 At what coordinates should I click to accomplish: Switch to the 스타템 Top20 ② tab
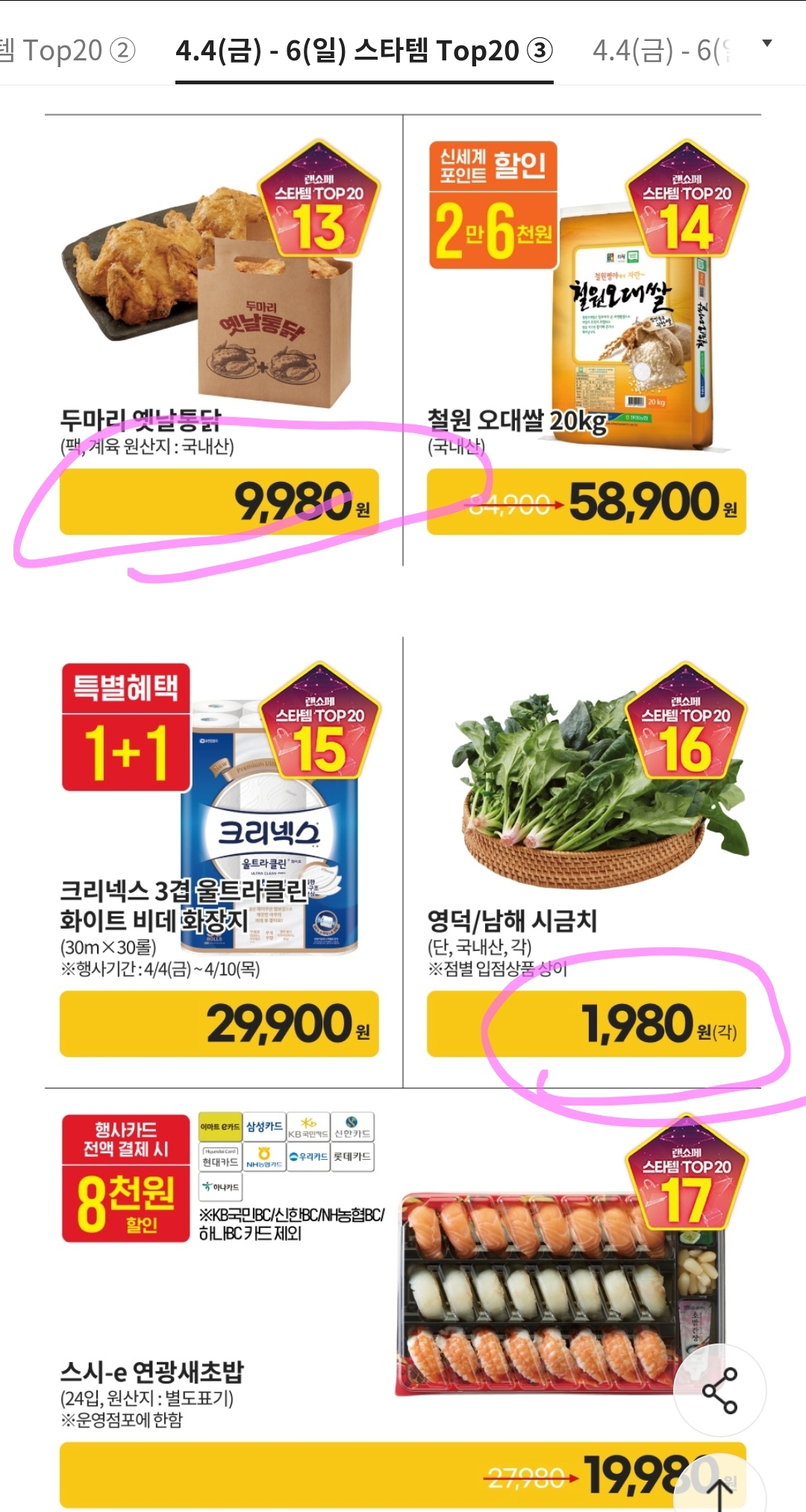(67, 51)
